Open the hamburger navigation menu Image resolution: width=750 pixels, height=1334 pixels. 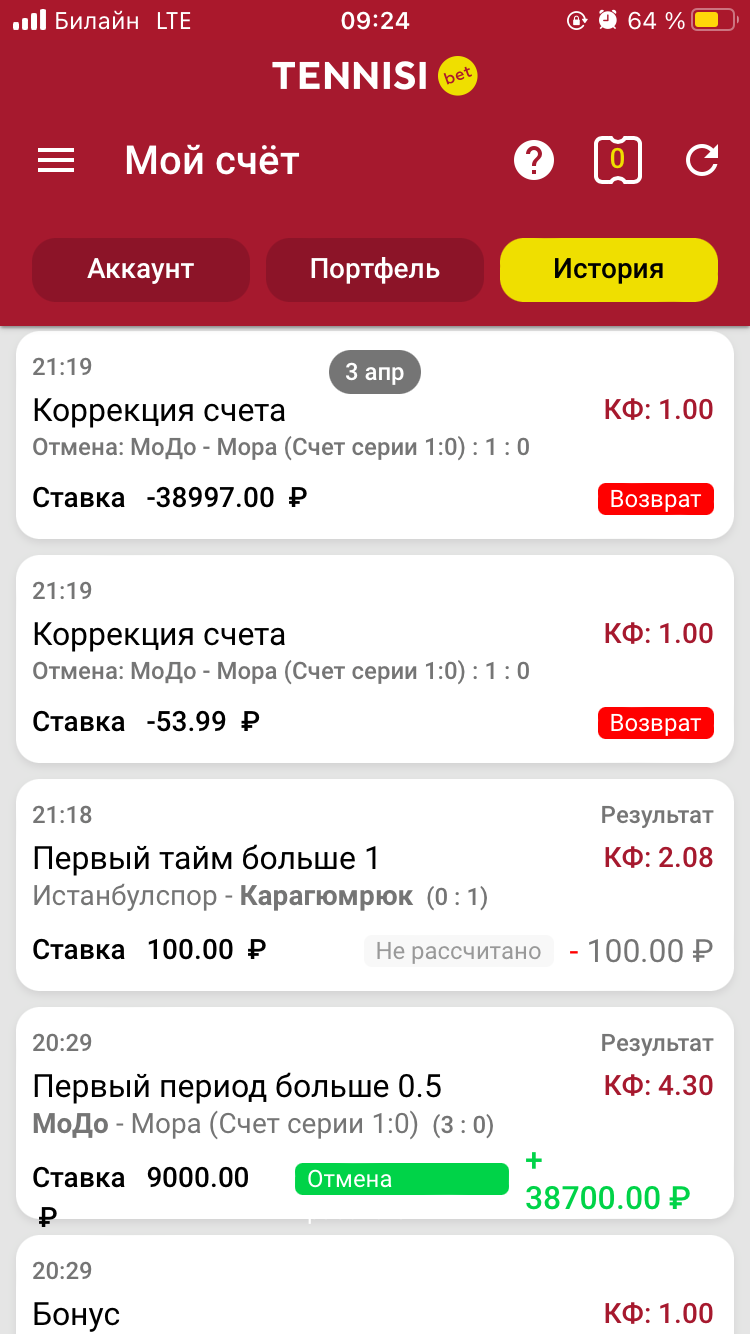pos(56,160)
